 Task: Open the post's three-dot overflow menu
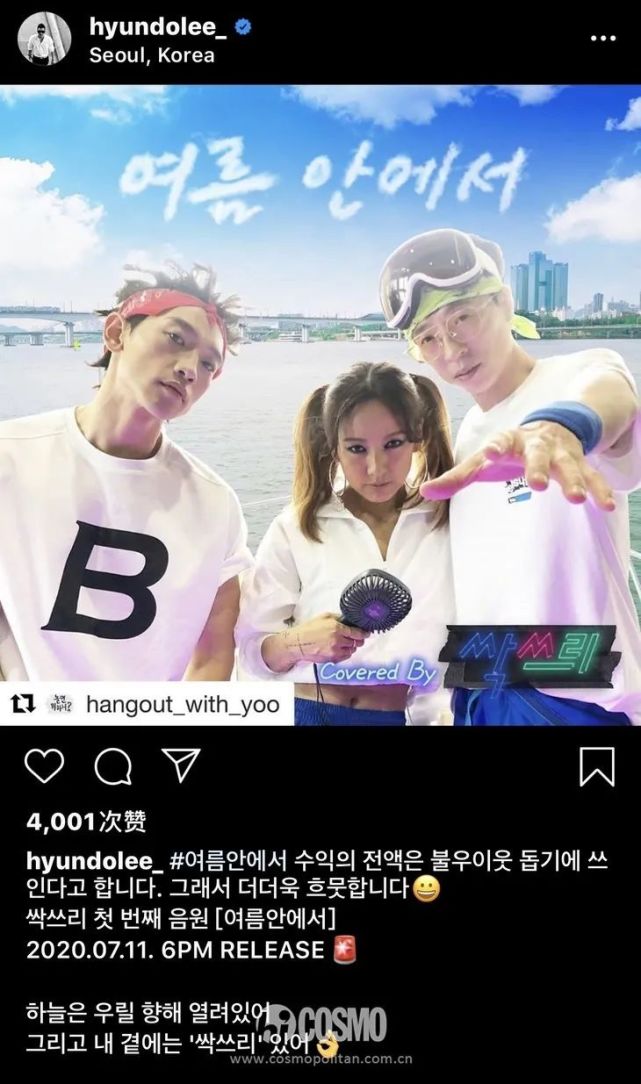pyautogui.click(x=604, y=37)
